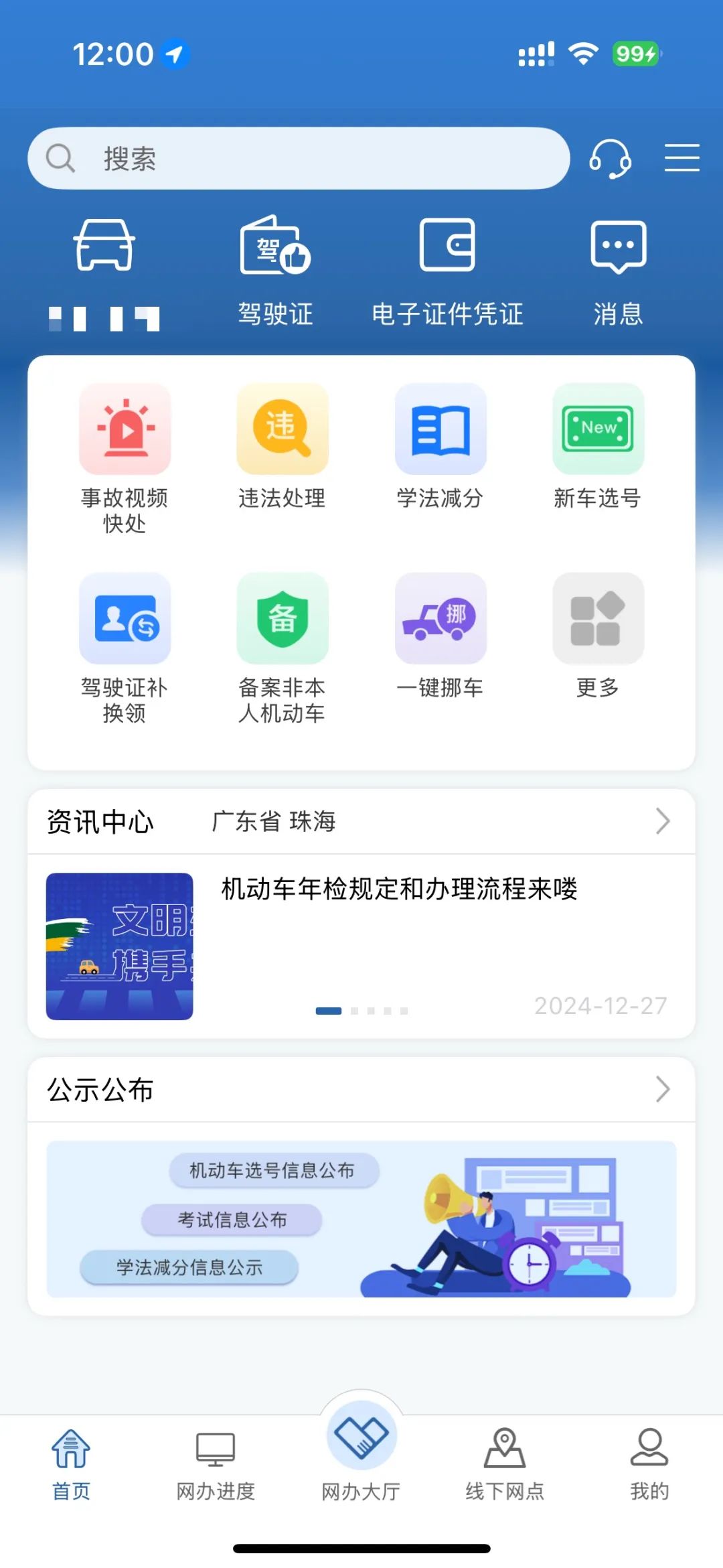Open 电子证件凭证 electronic credentials
Image resolution: width=723 pixels, height=1568 pixels.
tap(447, 268)
